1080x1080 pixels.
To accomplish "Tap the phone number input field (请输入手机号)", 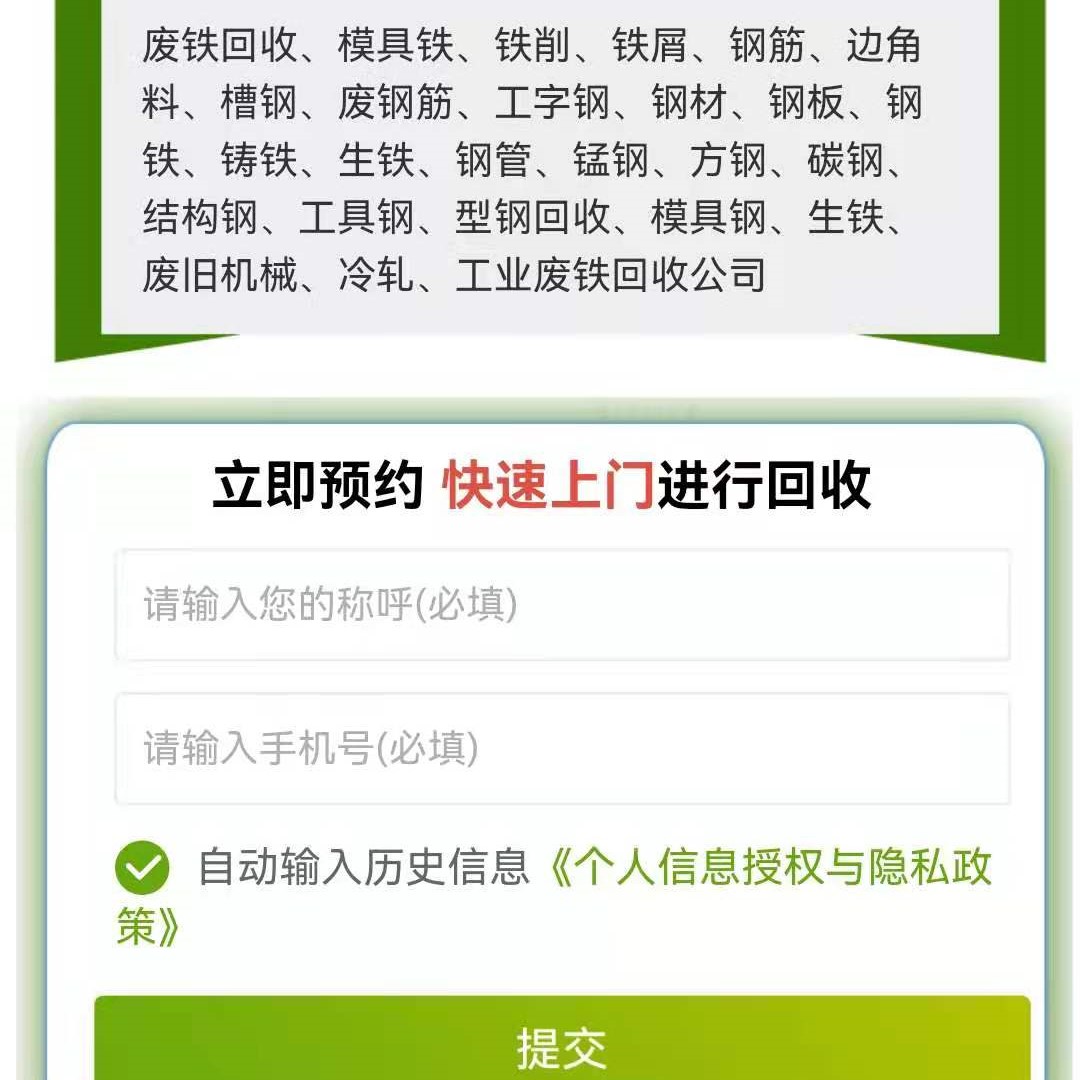I will 562,748.
